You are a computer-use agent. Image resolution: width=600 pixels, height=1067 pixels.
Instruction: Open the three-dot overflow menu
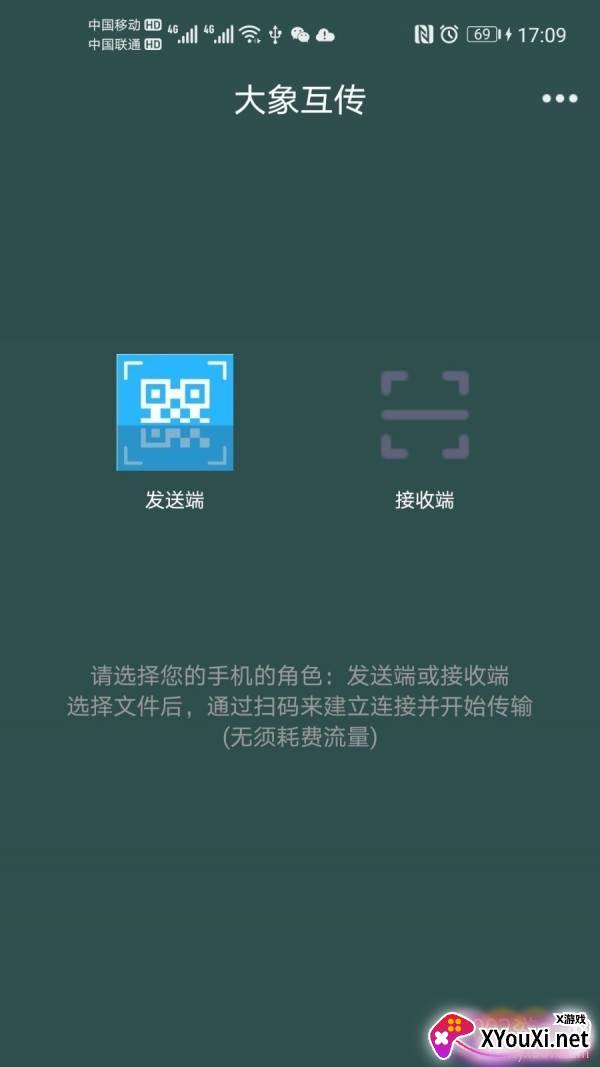point(559,99)
